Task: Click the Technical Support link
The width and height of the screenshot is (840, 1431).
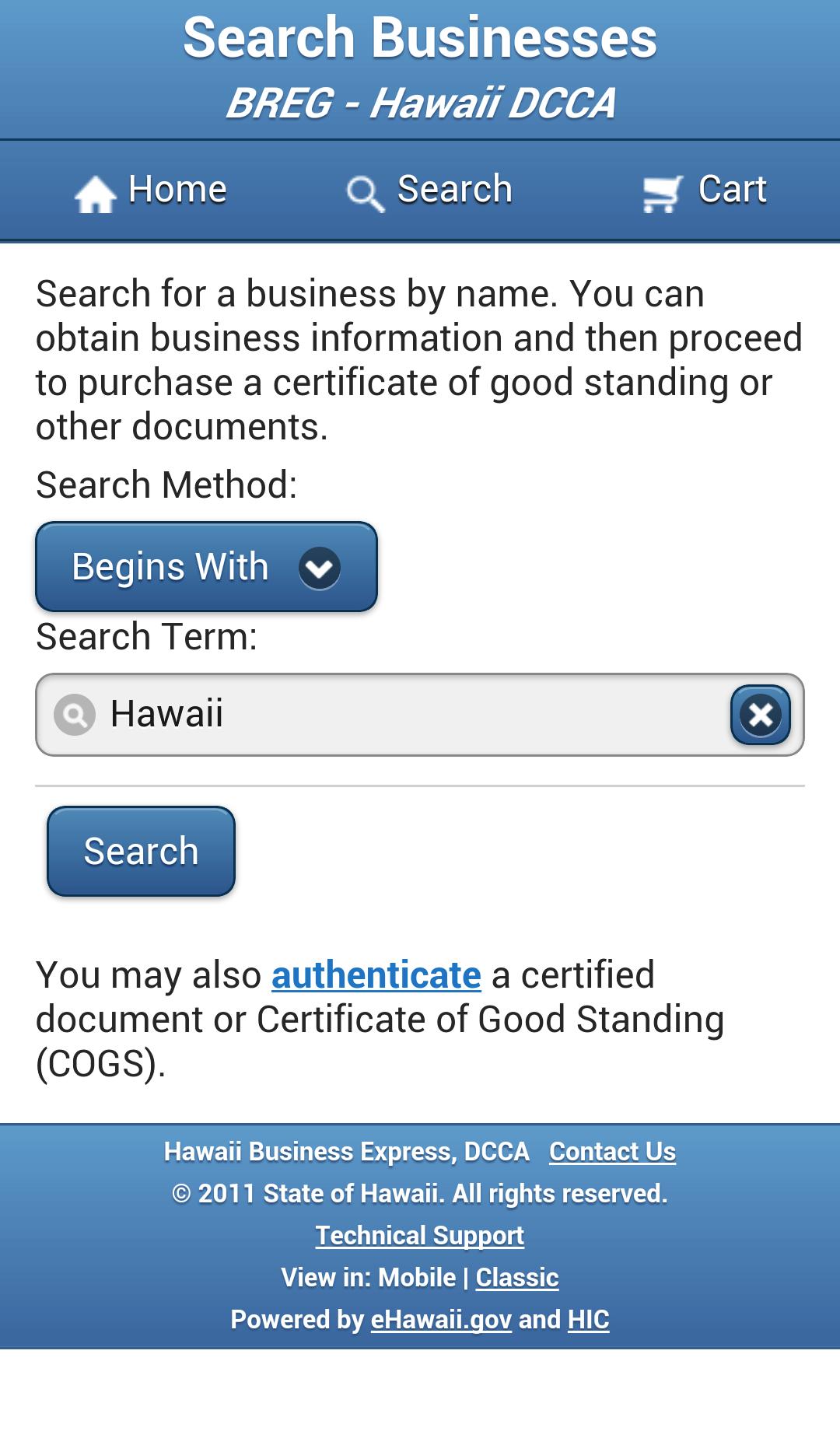Action: pyautogui.click(x=419, y=1235)
